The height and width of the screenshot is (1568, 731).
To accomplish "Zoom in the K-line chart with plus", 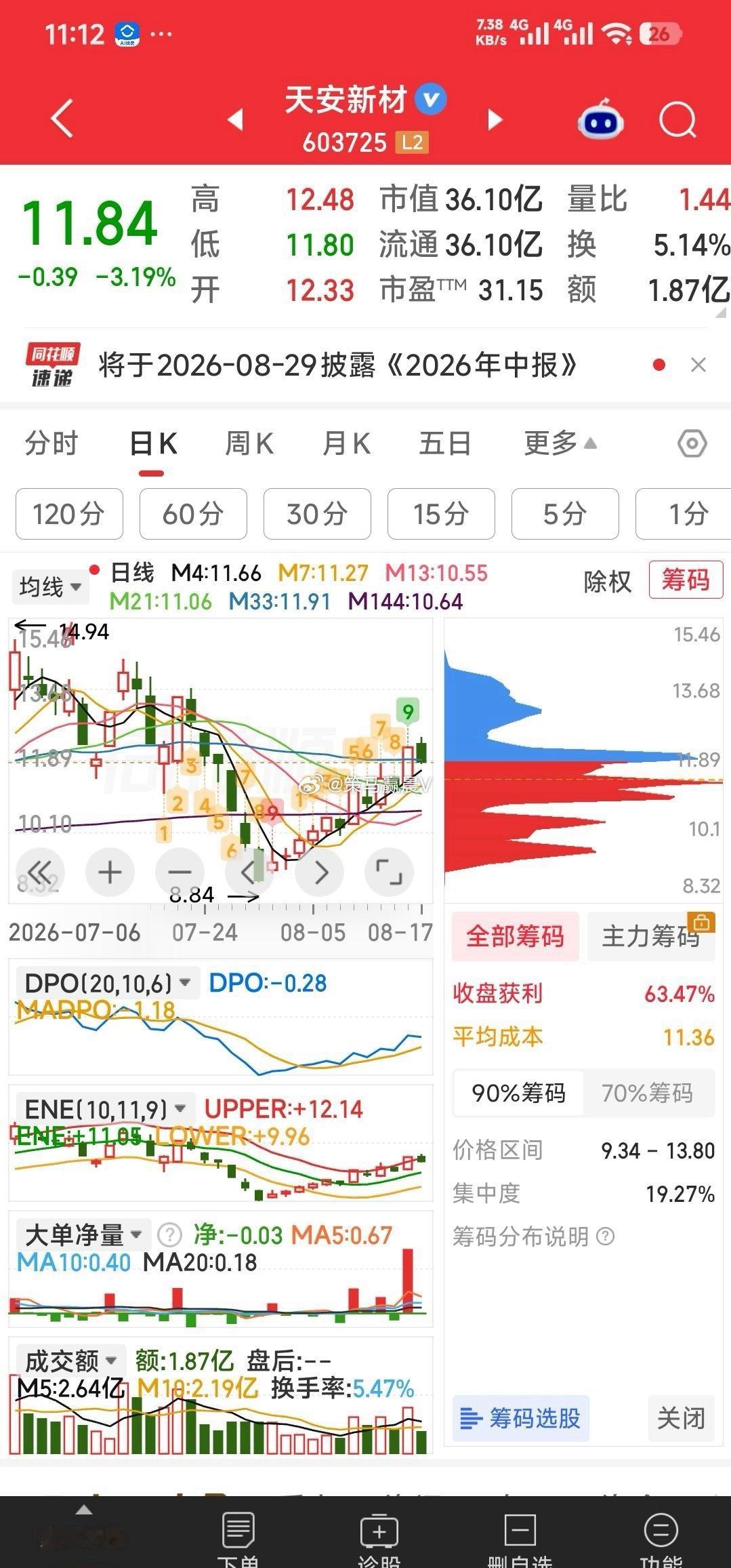I will coord(110,872).
